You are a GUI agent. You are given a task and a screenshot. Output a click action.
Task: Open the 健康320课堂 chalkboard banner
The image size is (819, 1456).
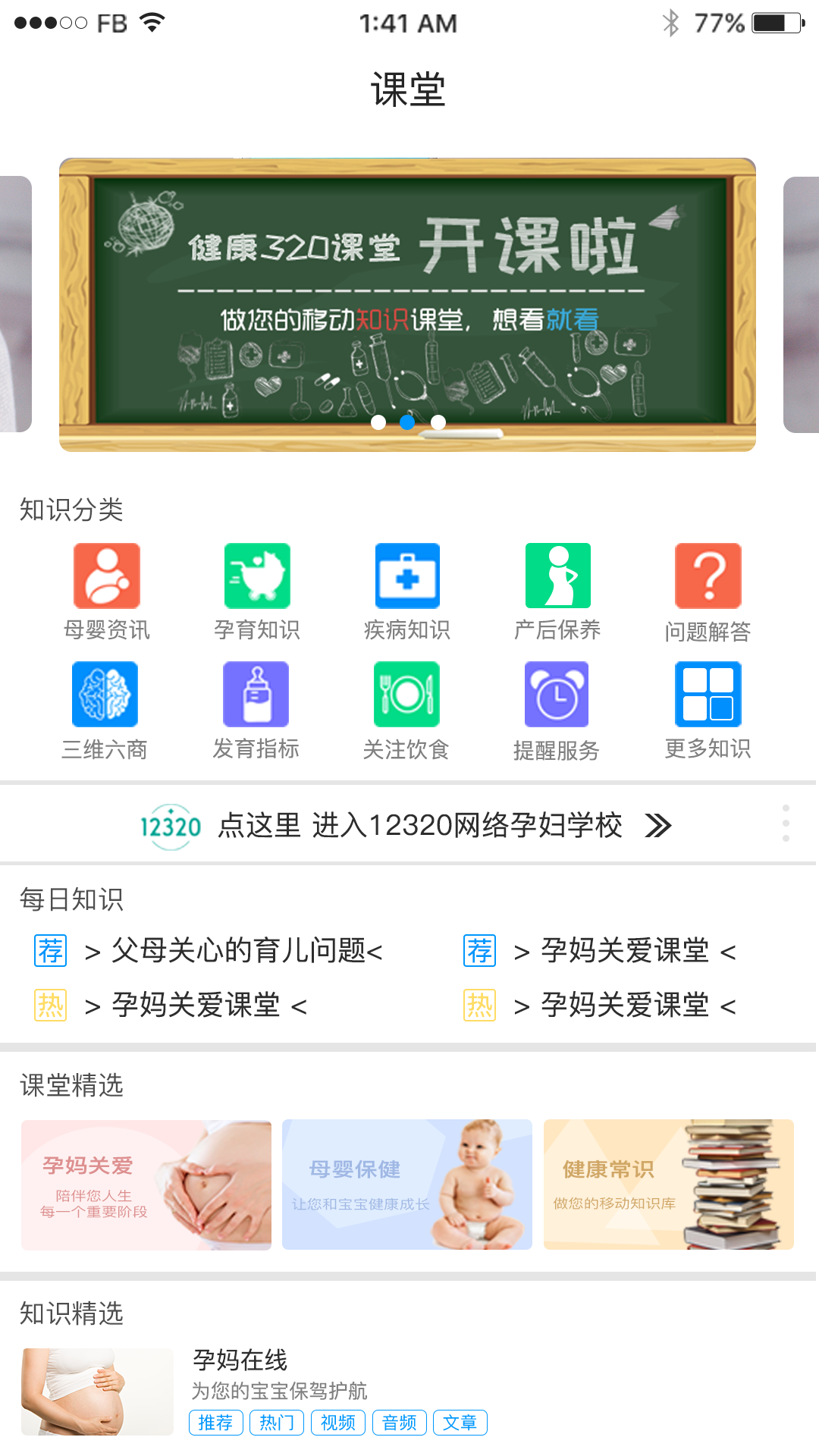407,303
